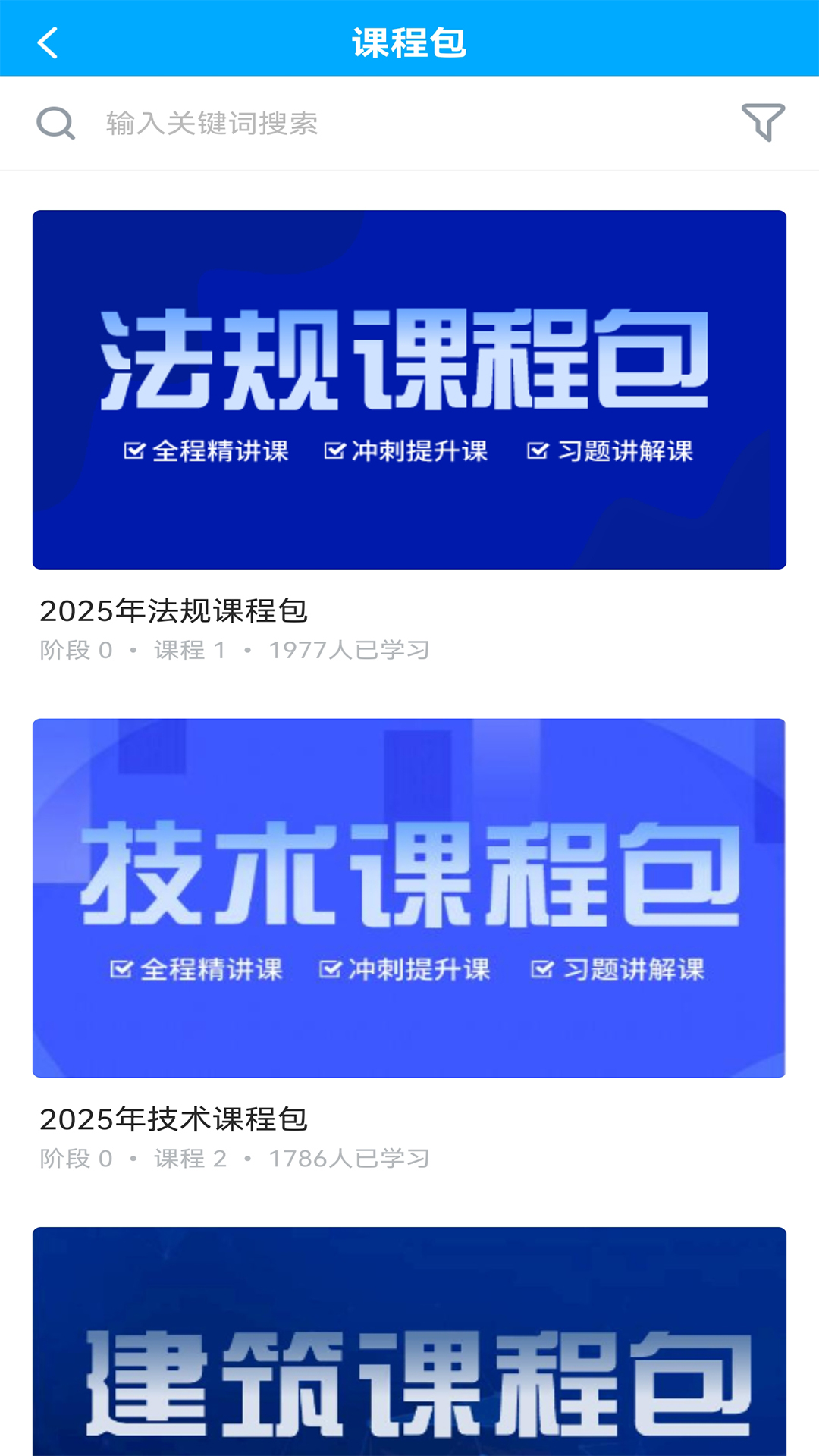Click the back arrow in the title bar
The image size is (819, 1456).
click(49, 43)
